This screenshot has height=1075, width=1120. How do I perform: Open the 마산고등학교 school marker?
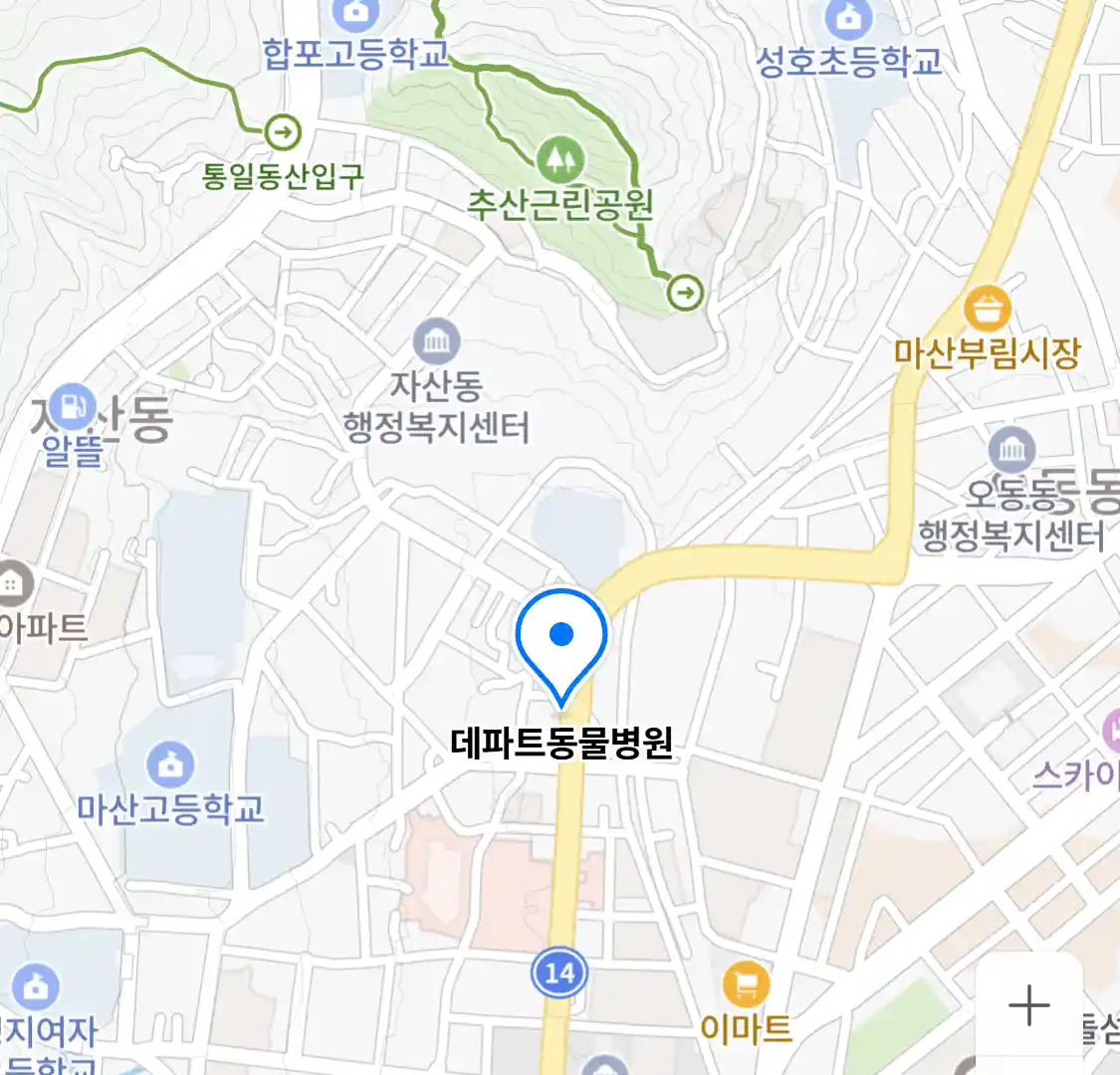[170, 765]
